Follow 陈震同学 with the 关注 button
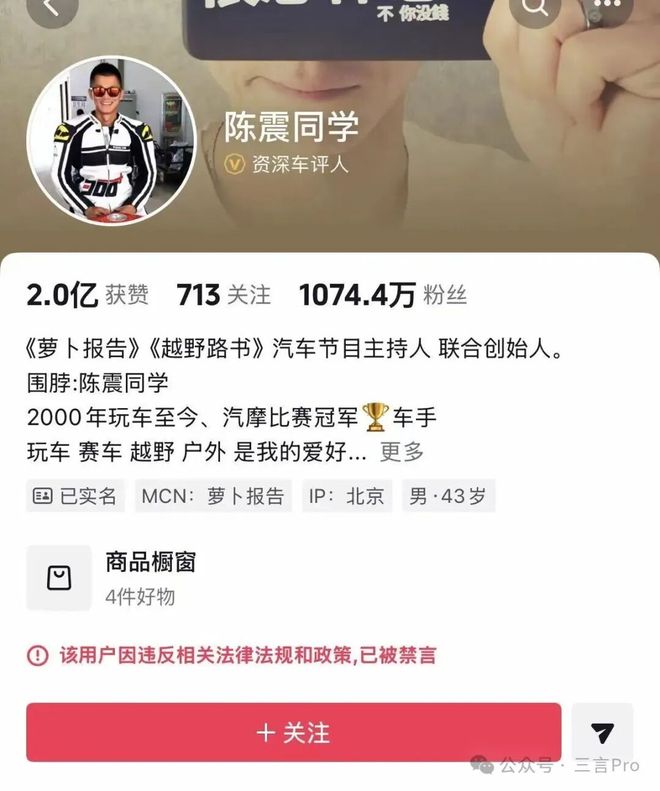 pyautogui.click(x=293, y=732)
